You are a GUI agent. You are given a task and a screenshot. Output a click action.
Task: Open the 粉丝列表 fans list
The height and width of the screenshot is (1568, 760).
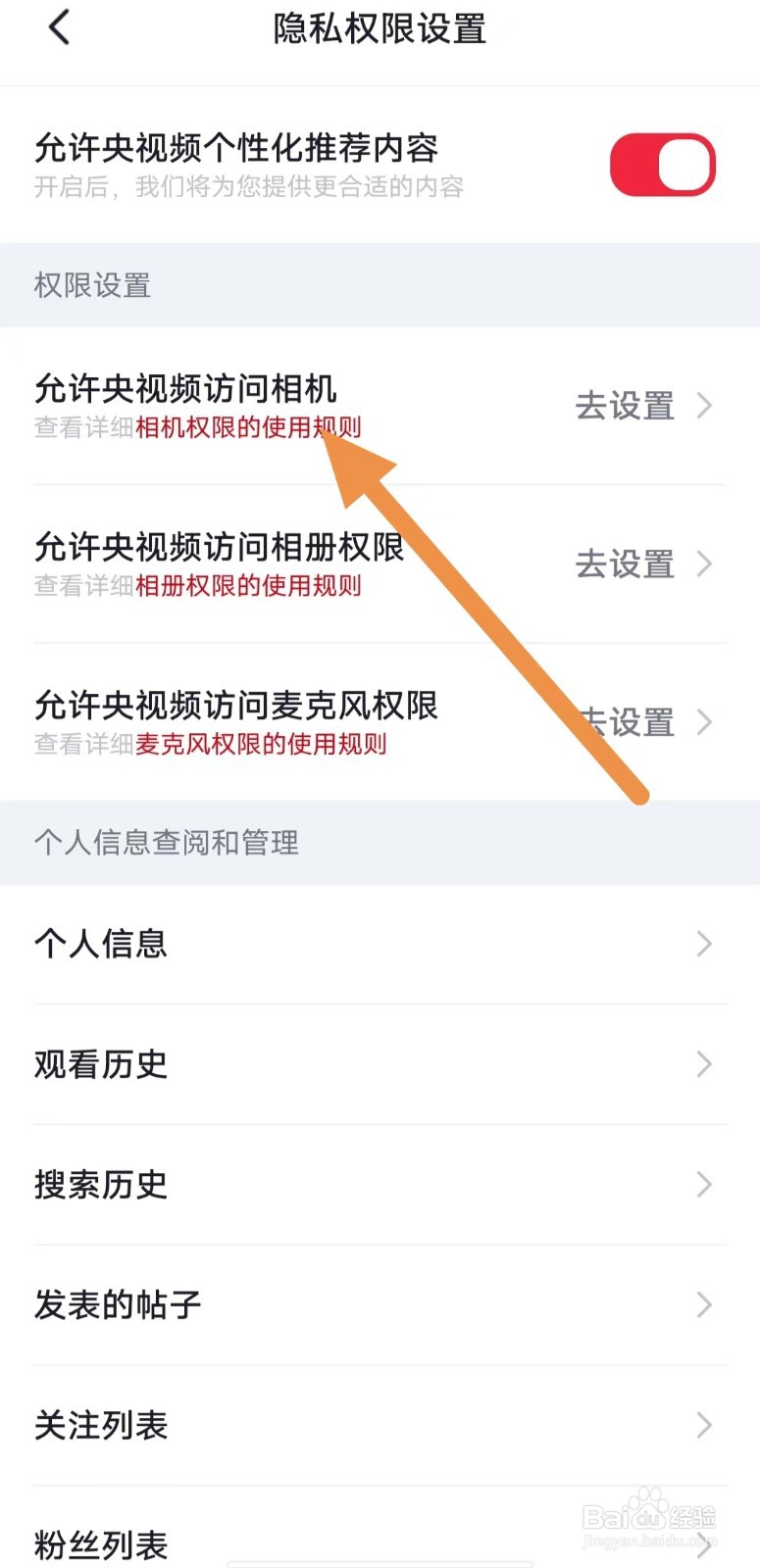tap(98, 1543)
